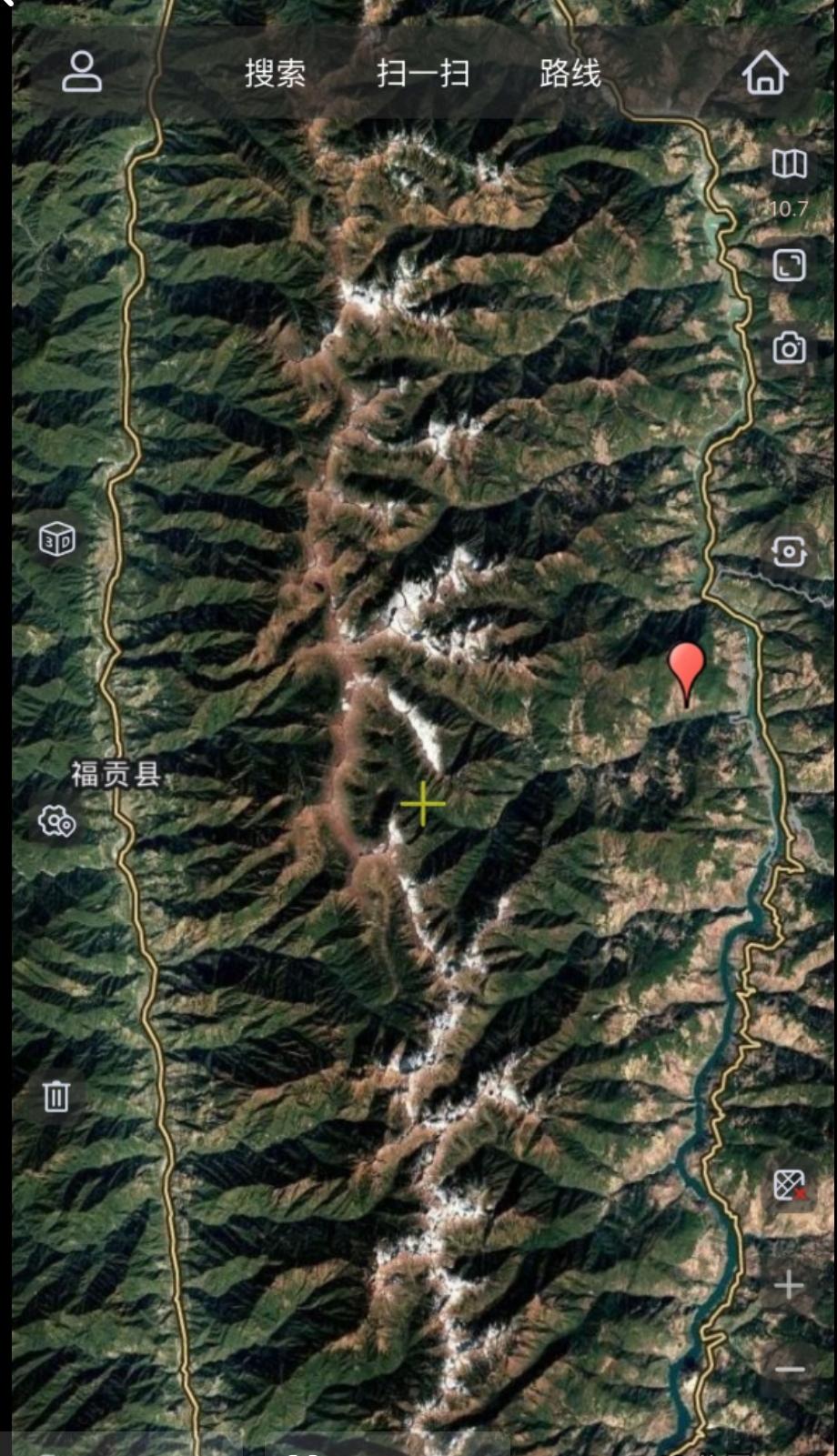Image resolution: width=837 pixels, height=1456 pixels.
Task: Take a map snapshot with the camera icon
Action: coord(789,348)
